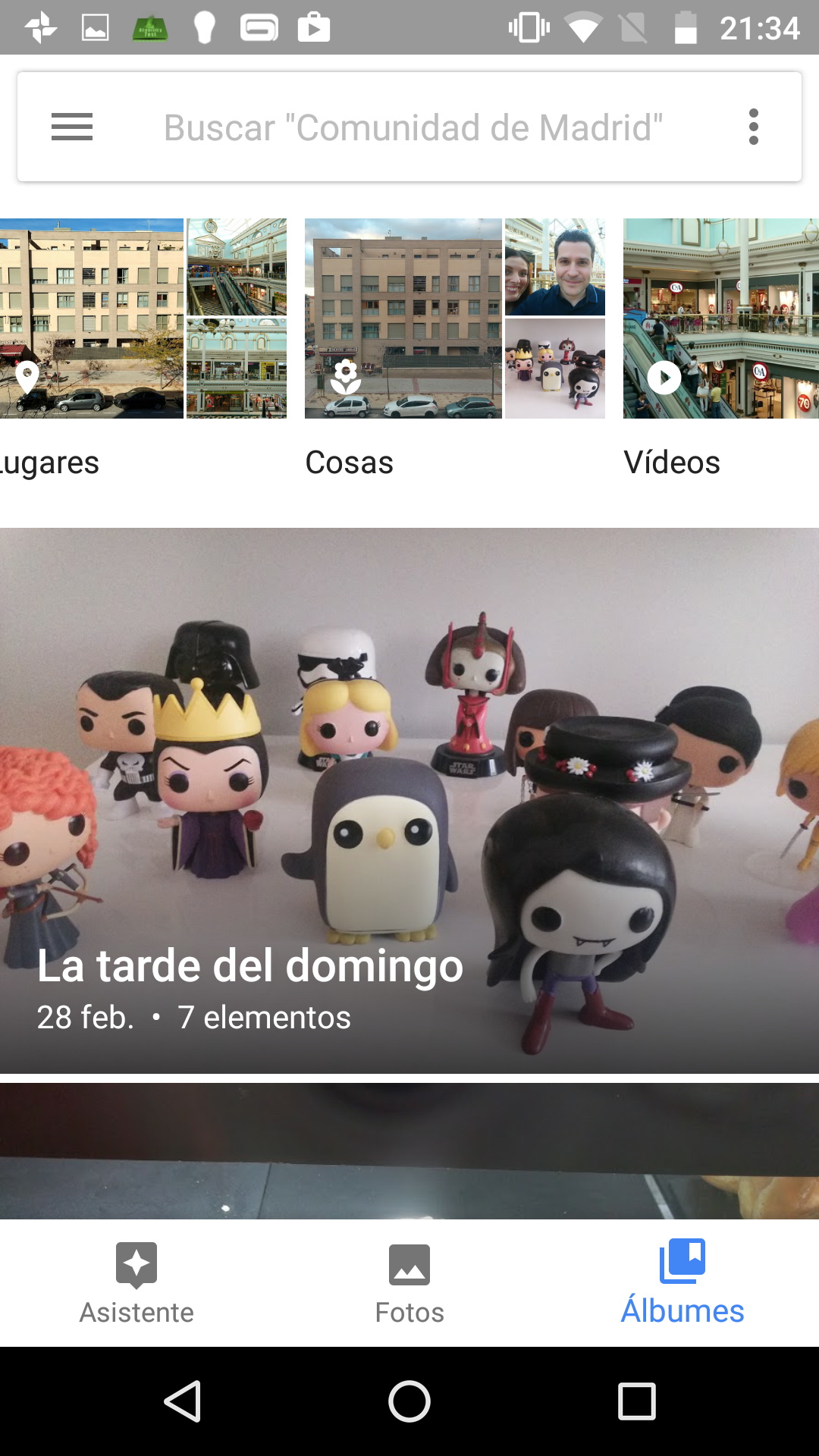Tap the search field "Comunidad de Madrid"

coord(413,127)
